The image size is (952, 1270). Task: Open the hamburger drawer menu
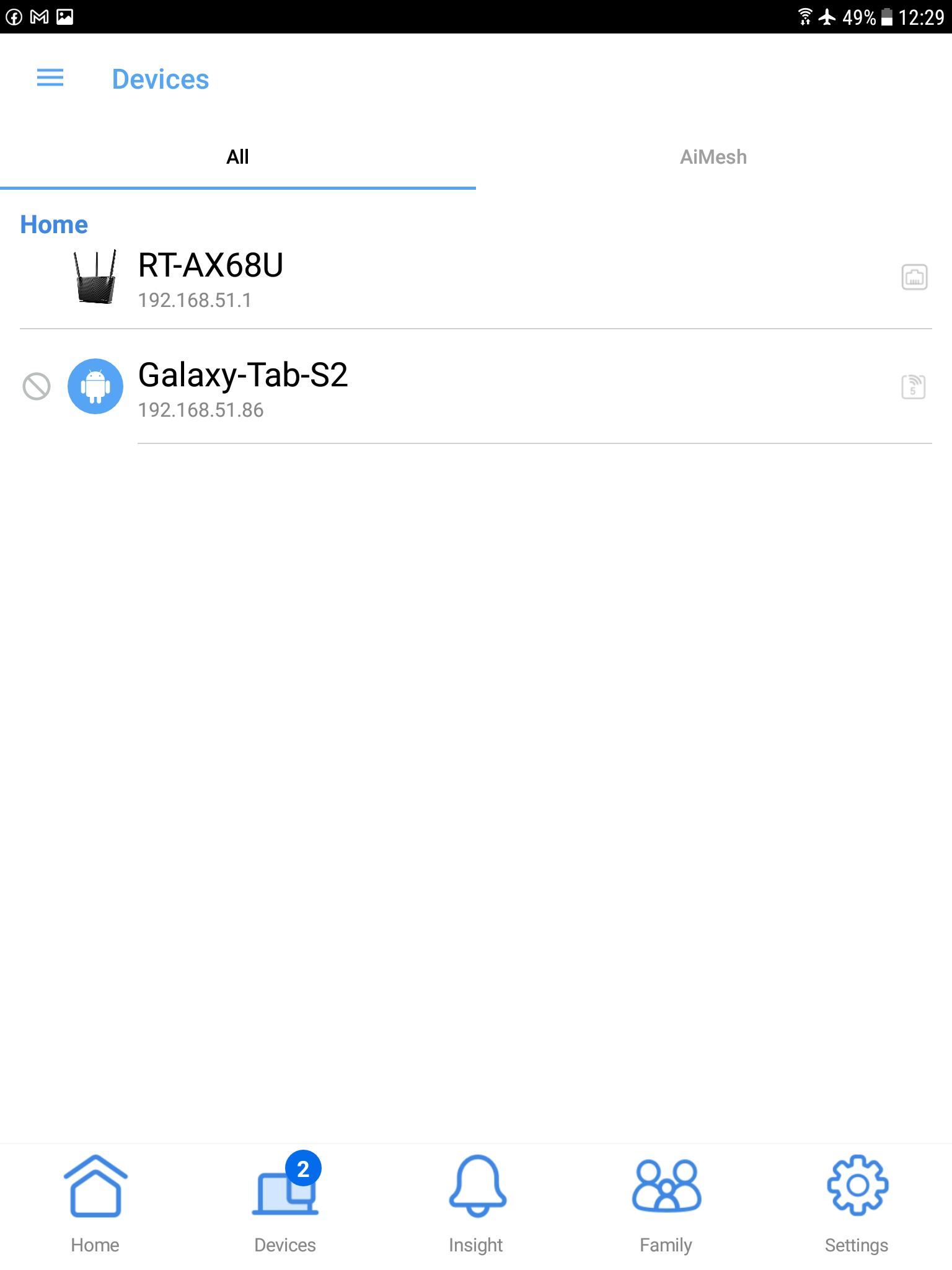50,78
